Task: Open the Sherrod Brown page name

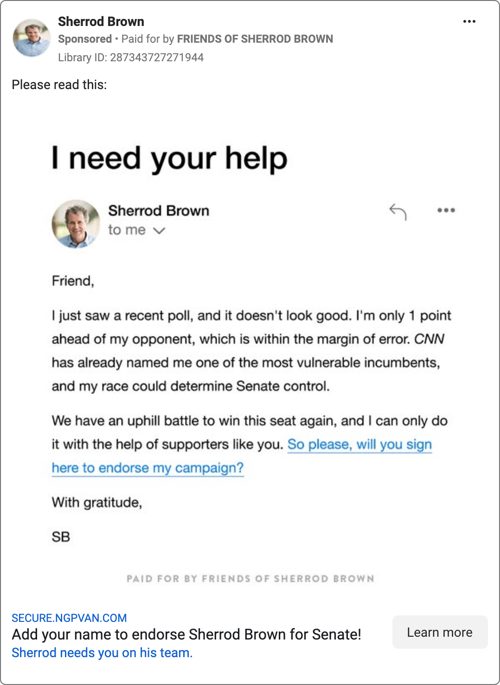Action: click(101, 21)
